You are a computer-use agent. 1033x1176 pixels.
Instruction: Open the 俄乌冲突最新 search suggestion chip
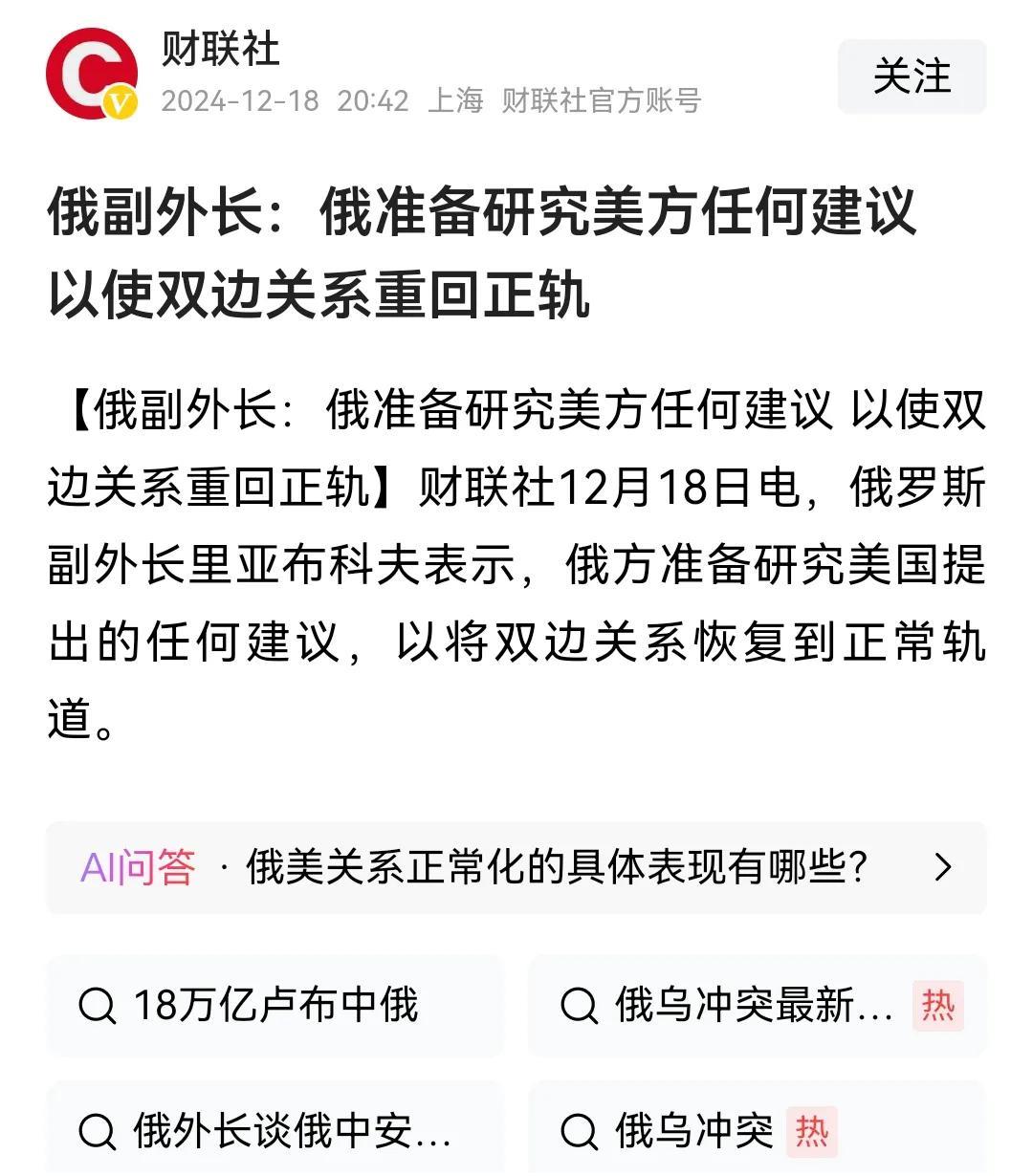[x=736, y=1005]
